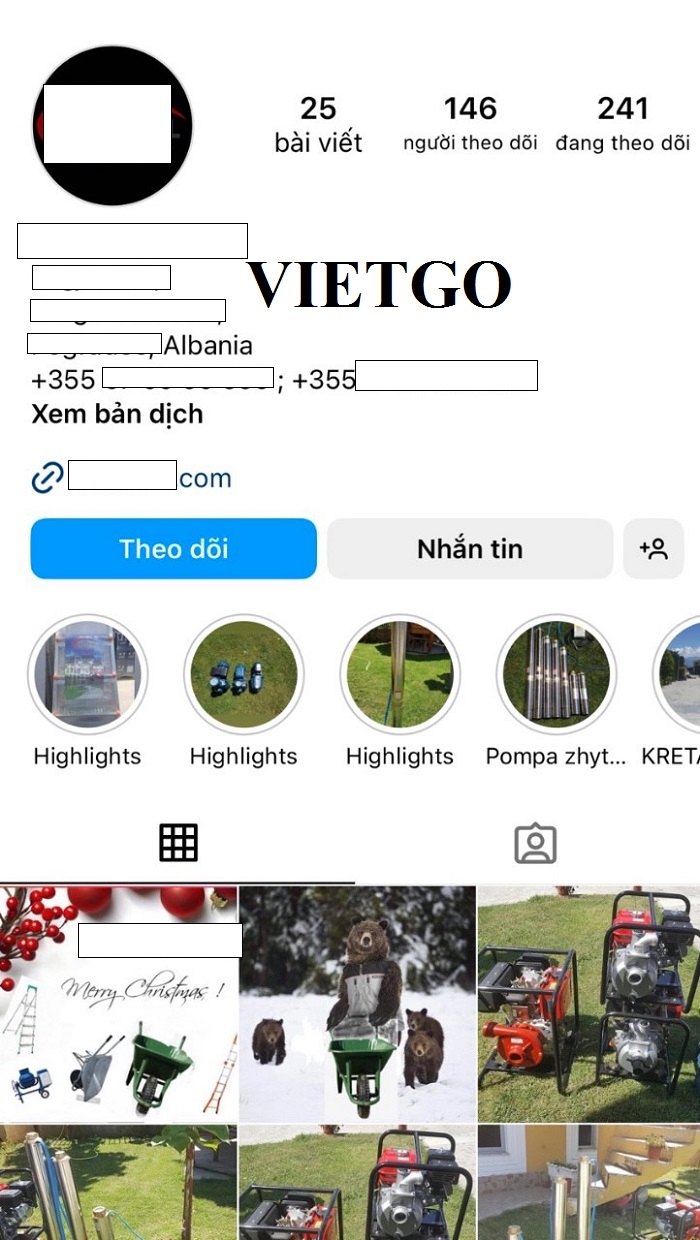Image resolution: width=700 pixels, height=1240 pixels.
Task: Tap Xem bản dịch to translate bio
Action: click(x=117, y=414)
